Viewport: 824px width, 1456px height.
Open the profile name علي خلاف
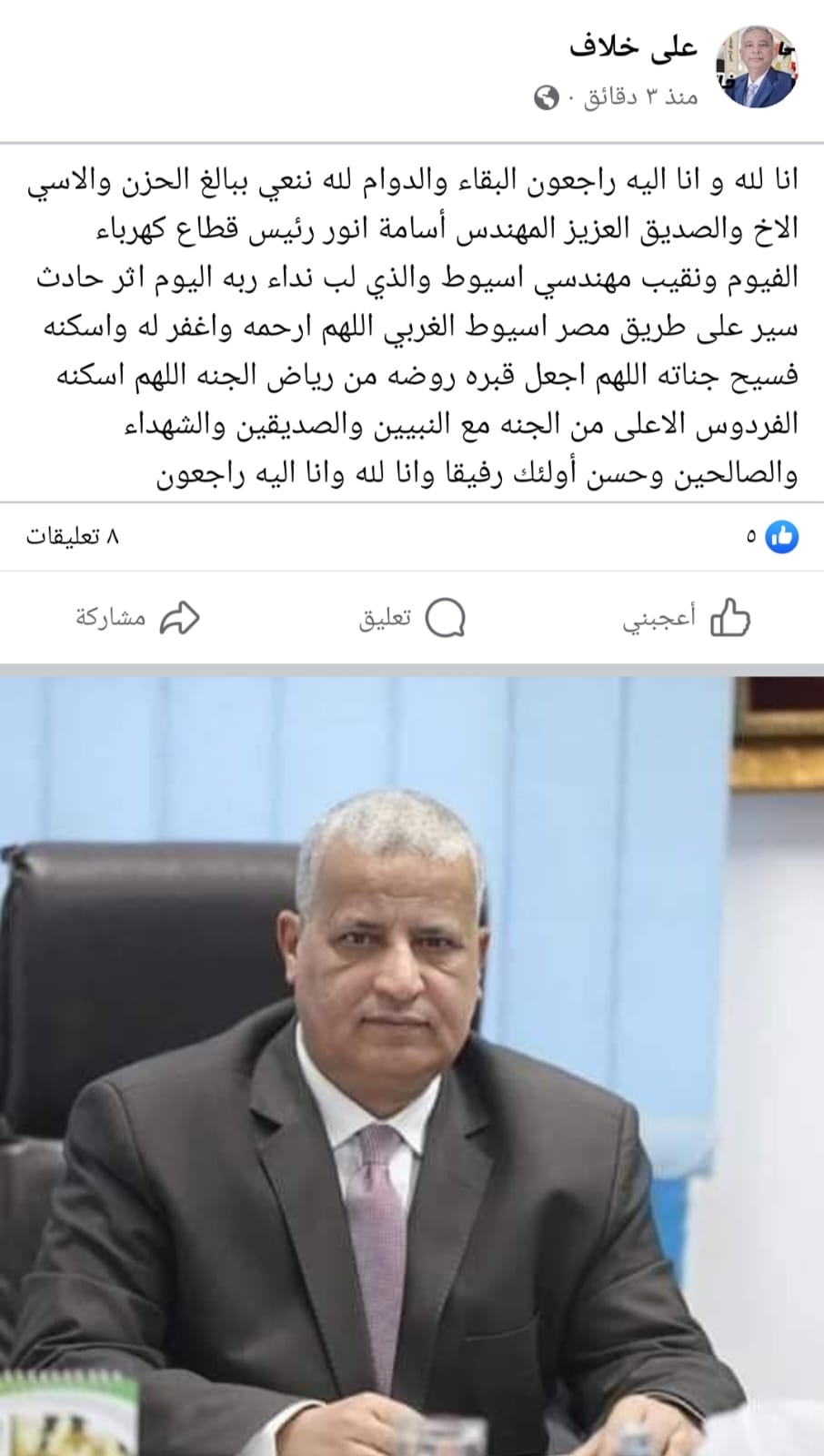634,47
